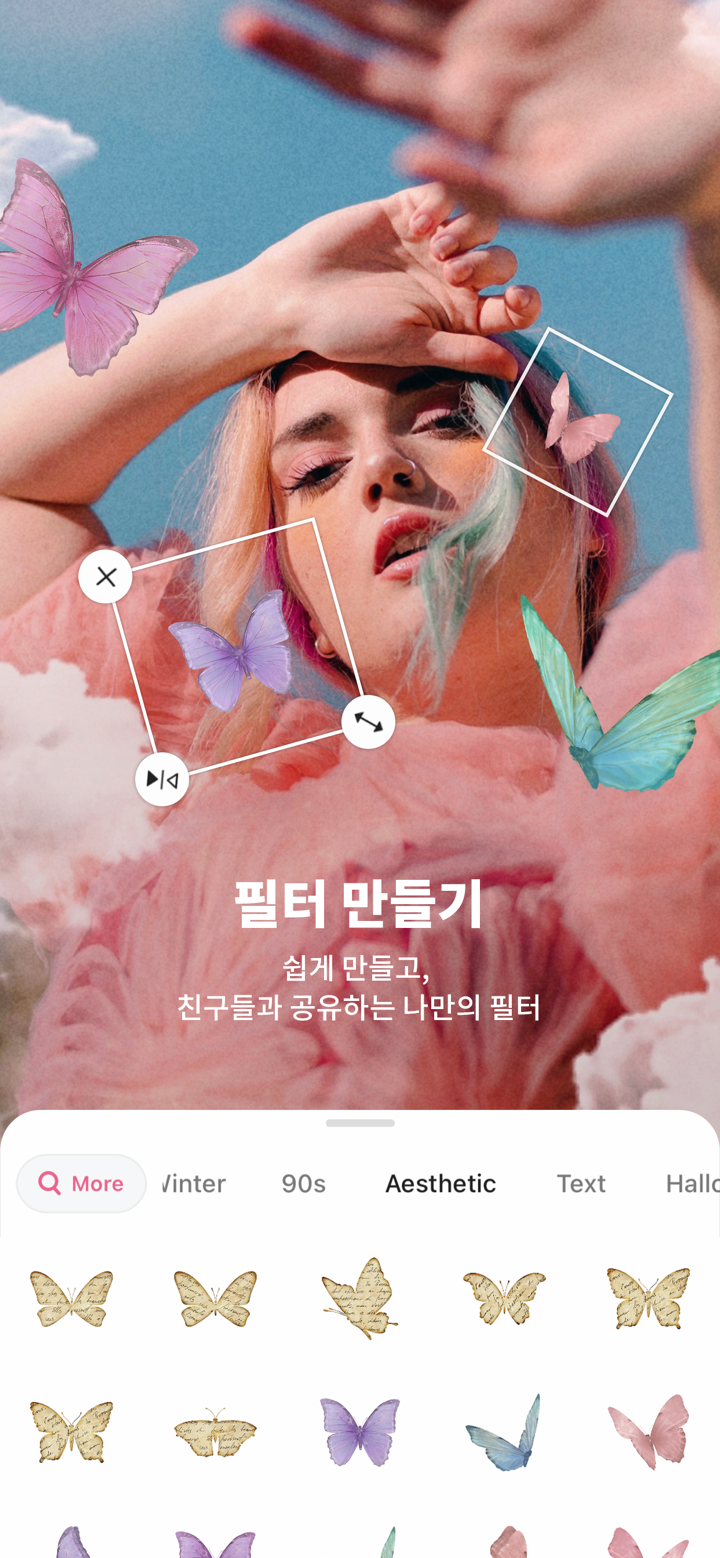Tap the resize arrow handle icon
The width and height of the screenshot is (720, 1558).
click(x=367, y=721)
